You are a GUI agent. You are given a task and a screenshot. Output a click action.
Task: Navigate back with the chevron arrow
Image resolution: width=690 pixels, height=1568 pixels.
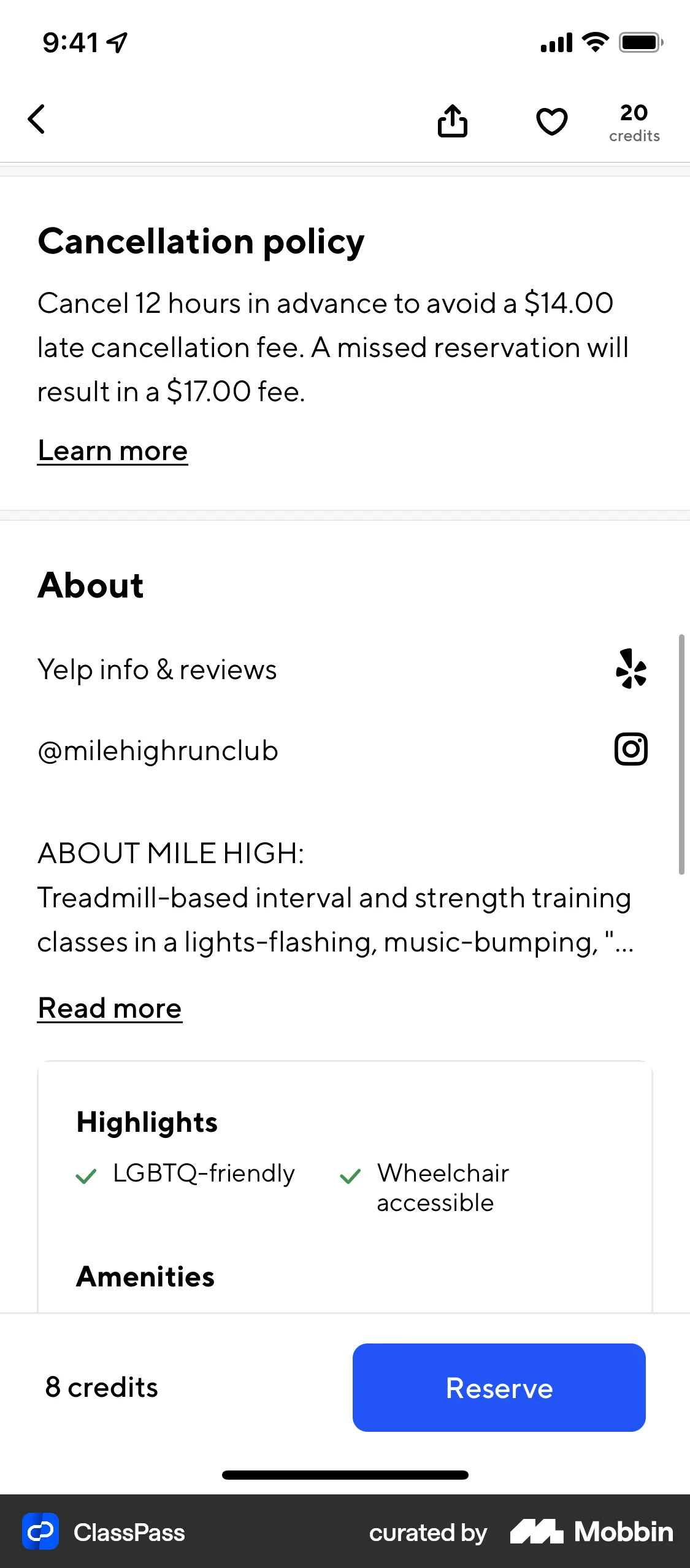pos(37,119)
